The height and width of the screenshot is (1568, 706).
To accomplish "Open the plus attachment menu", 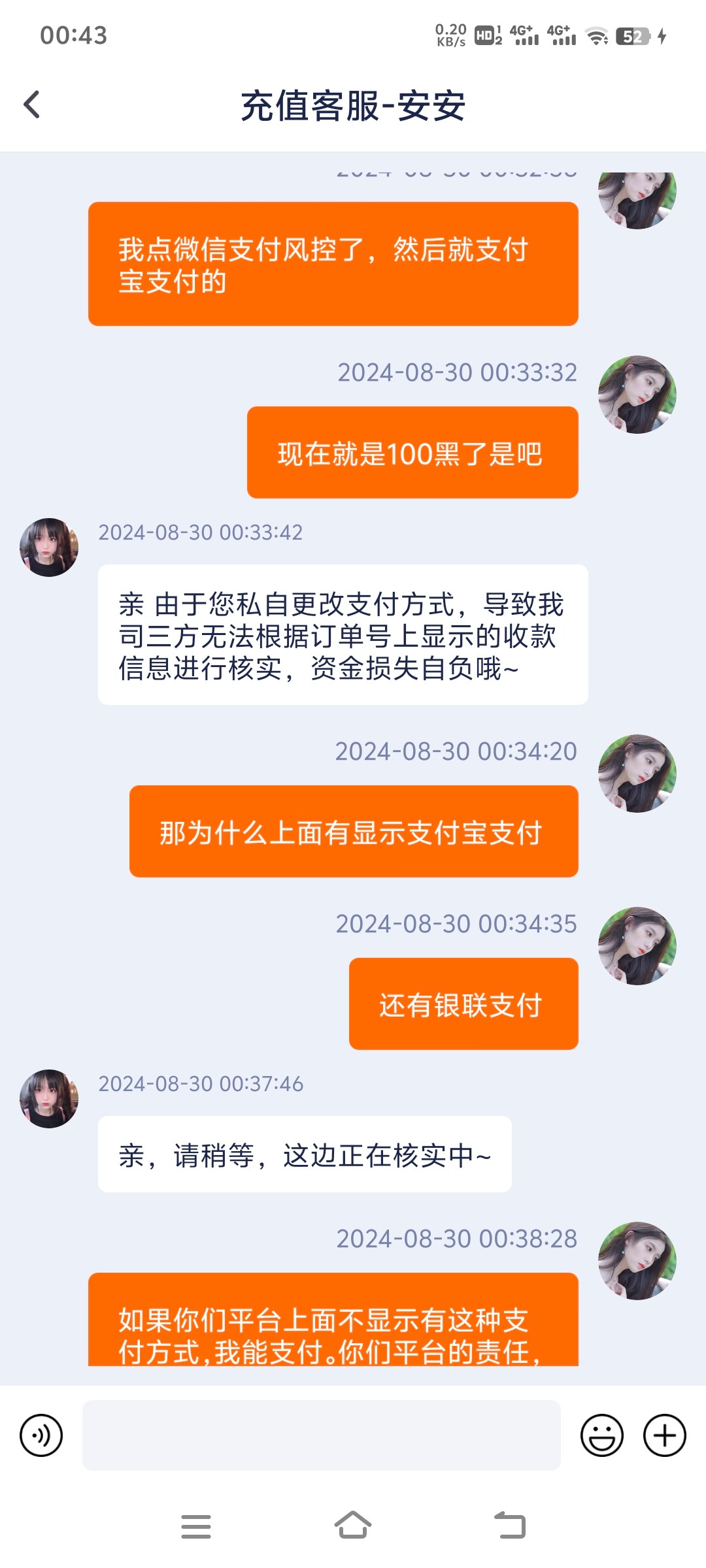I will [664, 1435].
